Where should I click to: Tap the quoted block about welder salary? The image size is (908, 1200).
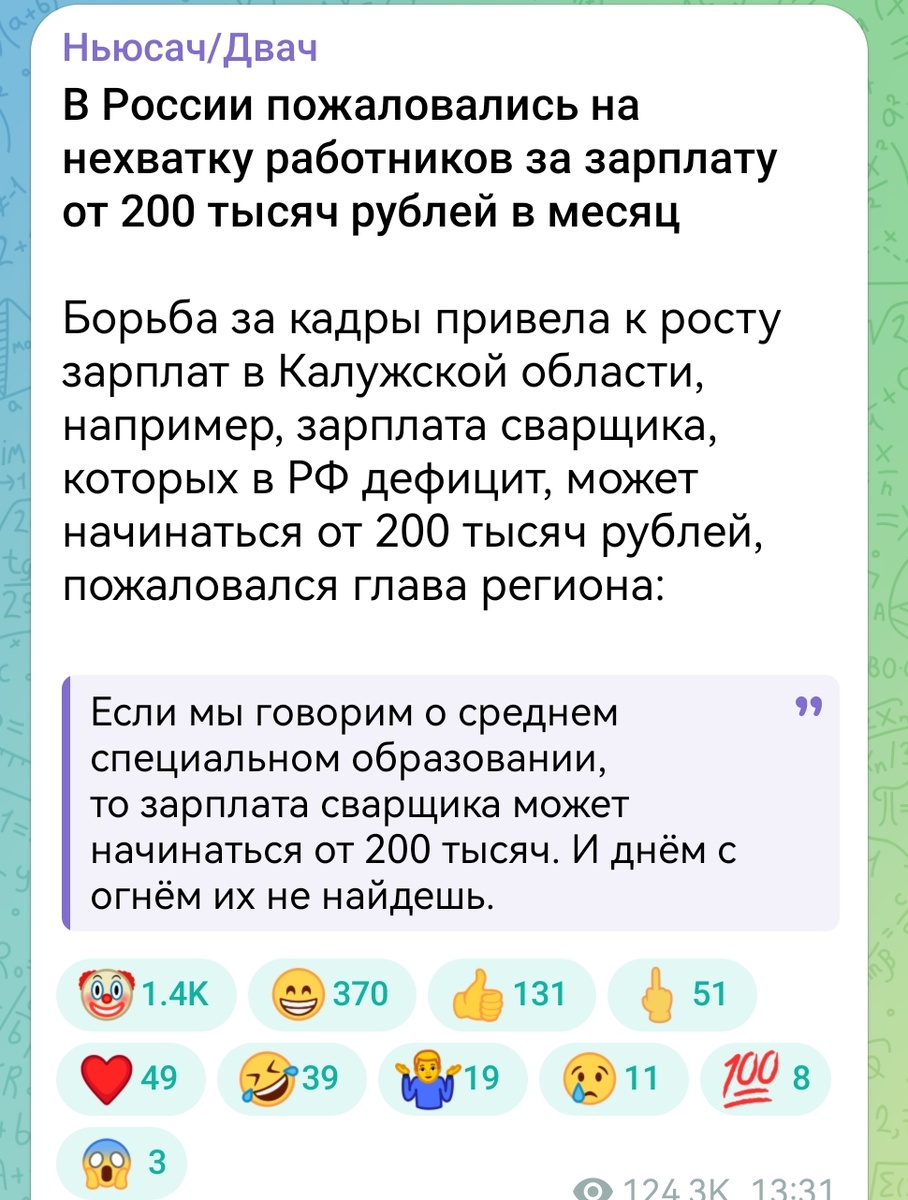[450, 802]
